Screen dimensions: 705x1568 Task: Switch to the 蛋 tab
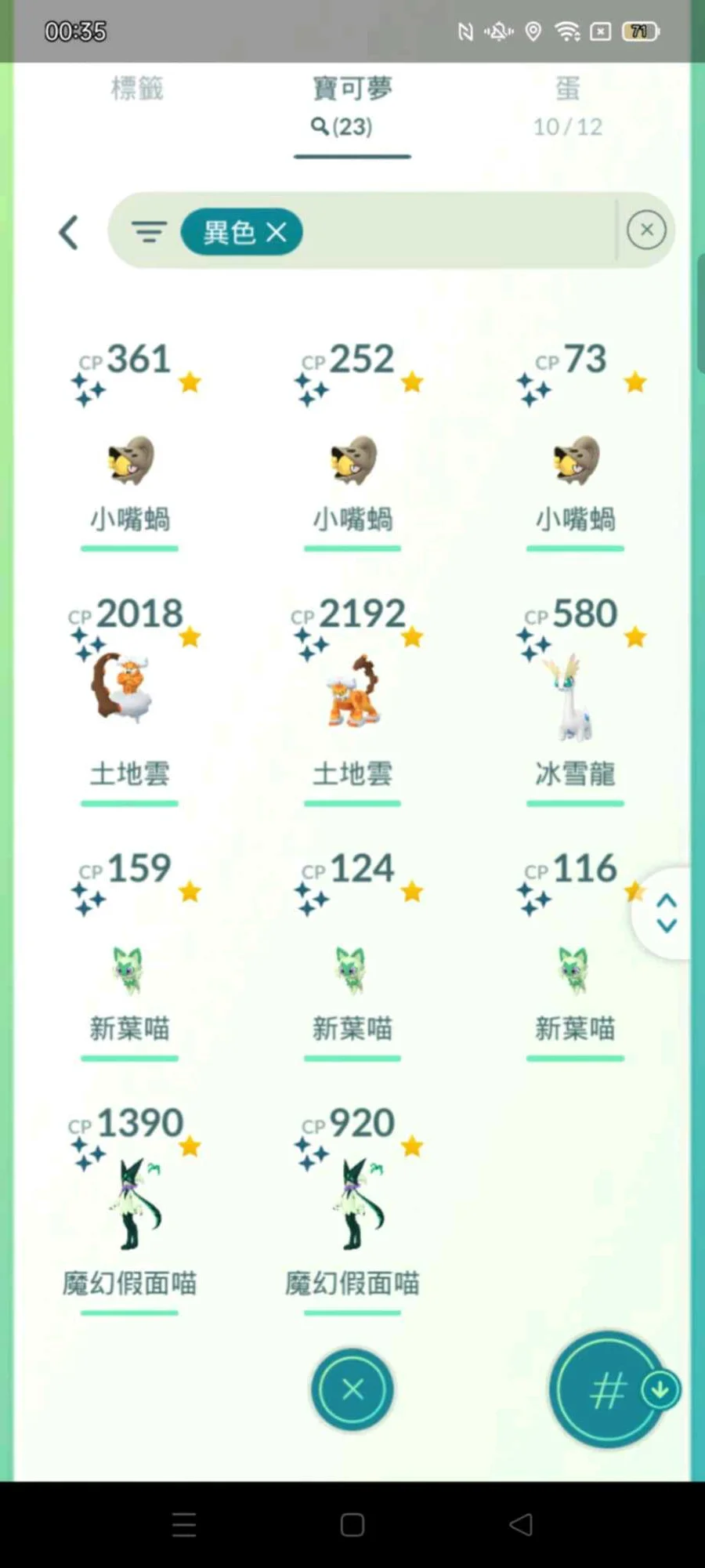click(568, 106)
